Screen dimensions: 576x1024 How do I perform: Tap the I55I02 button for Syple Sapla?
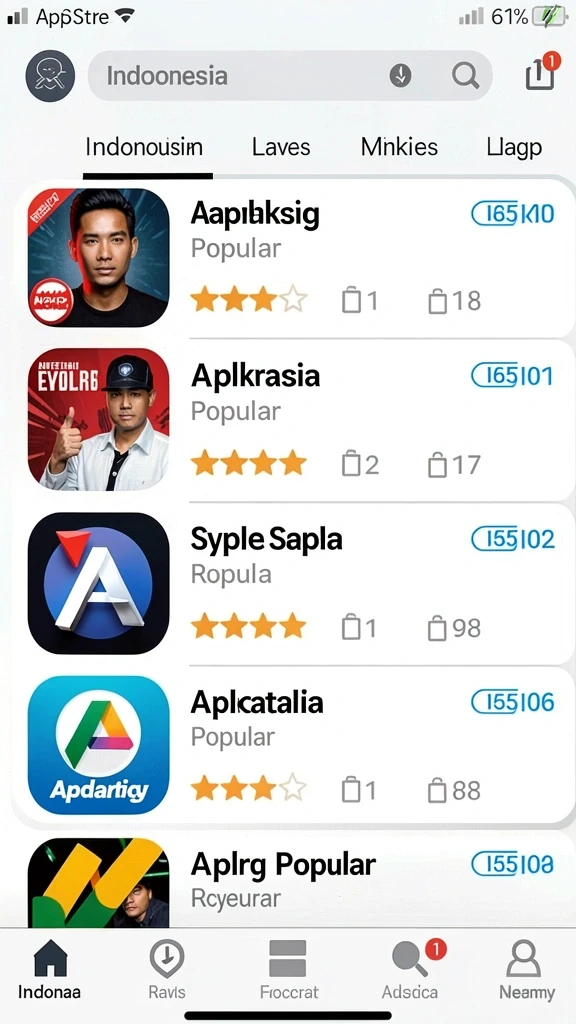pyautogui.click(x=513, y=539)
